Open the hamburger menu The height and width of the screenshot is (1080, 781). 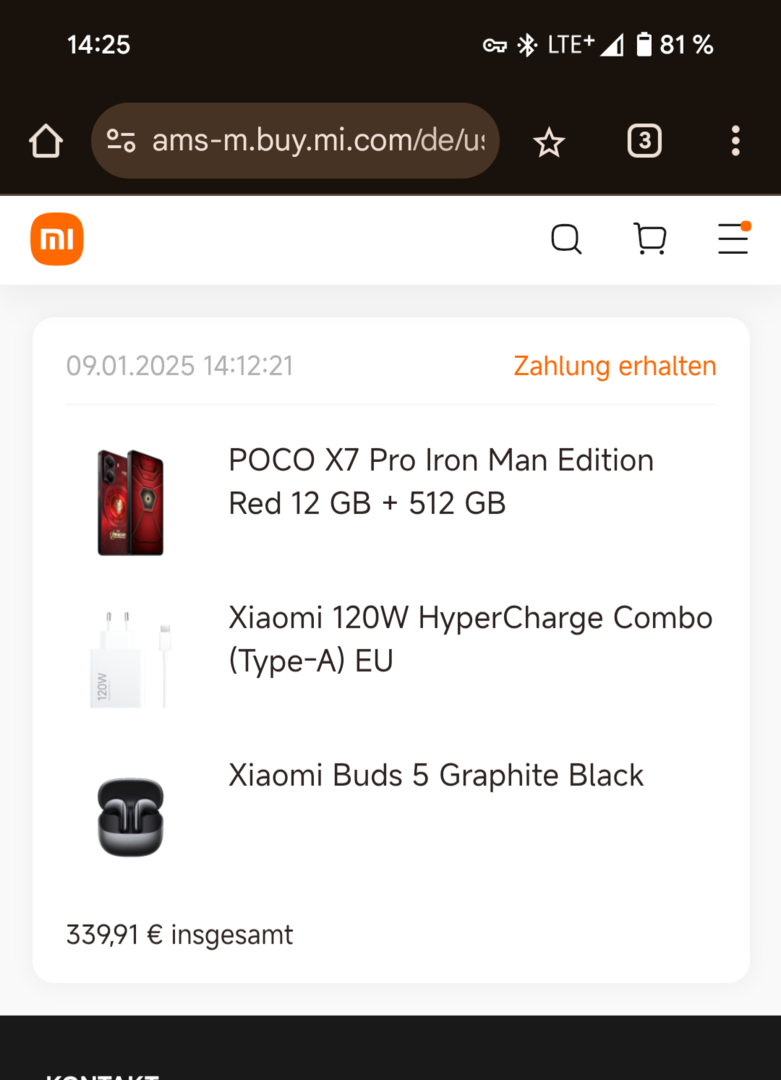pyautogui.click(x=733, y=239)
